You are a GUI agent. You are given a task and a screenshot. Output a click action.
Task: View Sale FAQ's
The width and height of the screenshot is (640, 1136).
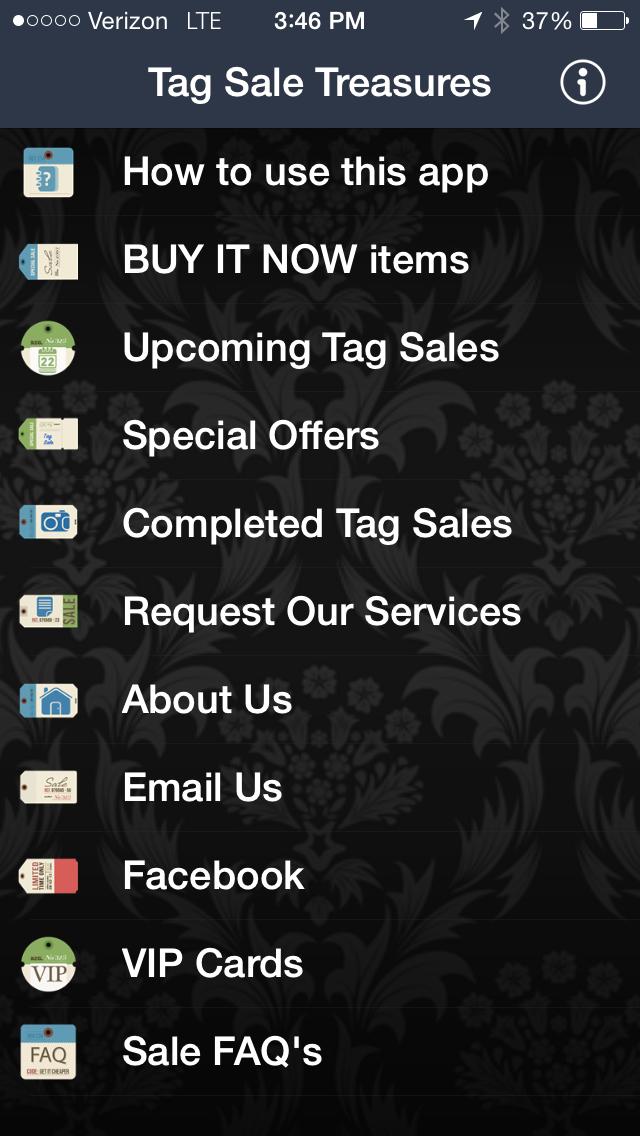[x=222, y=1052]
